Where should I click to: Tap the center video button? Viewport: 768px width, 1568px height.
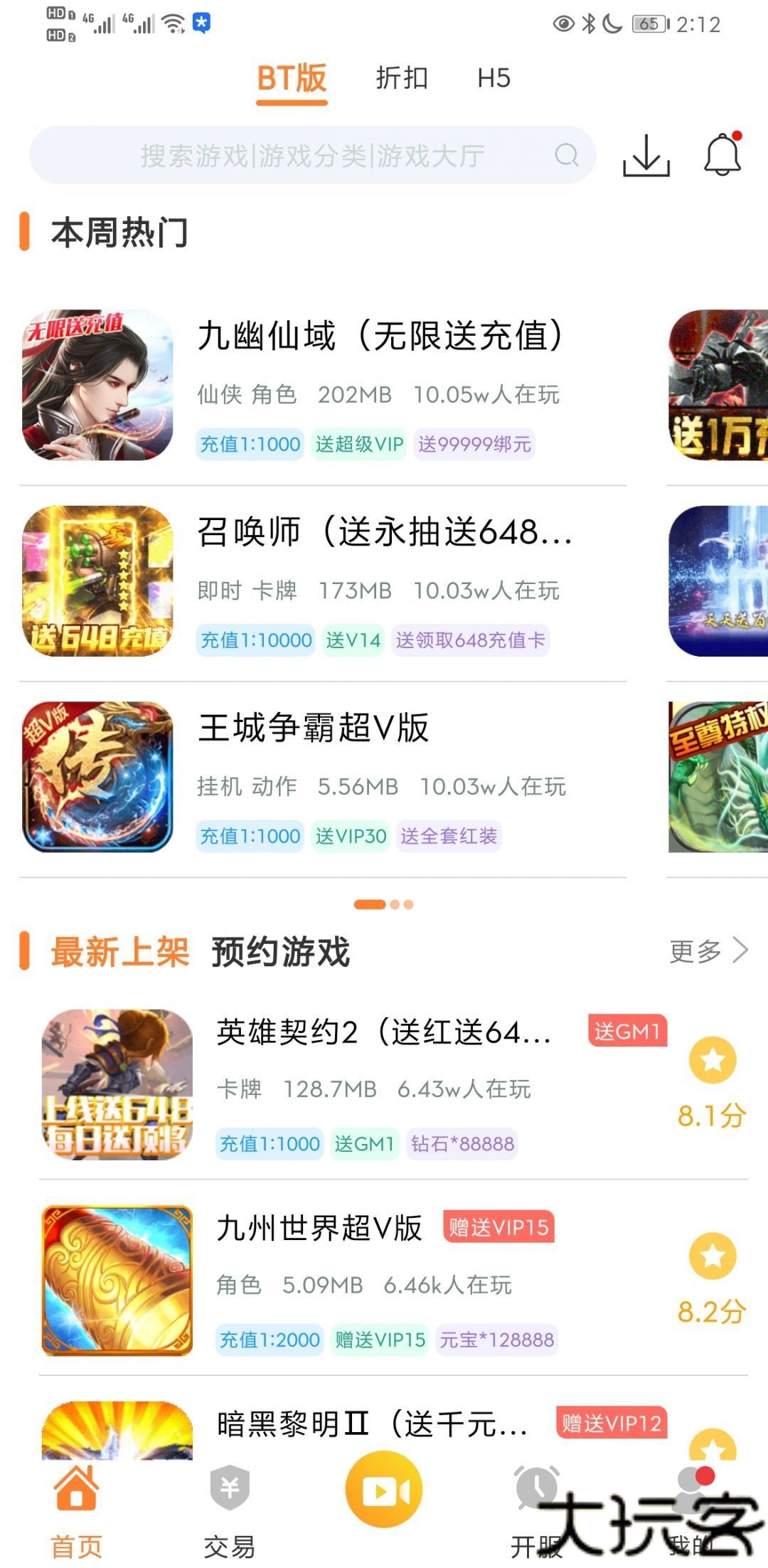[383, 1490]
